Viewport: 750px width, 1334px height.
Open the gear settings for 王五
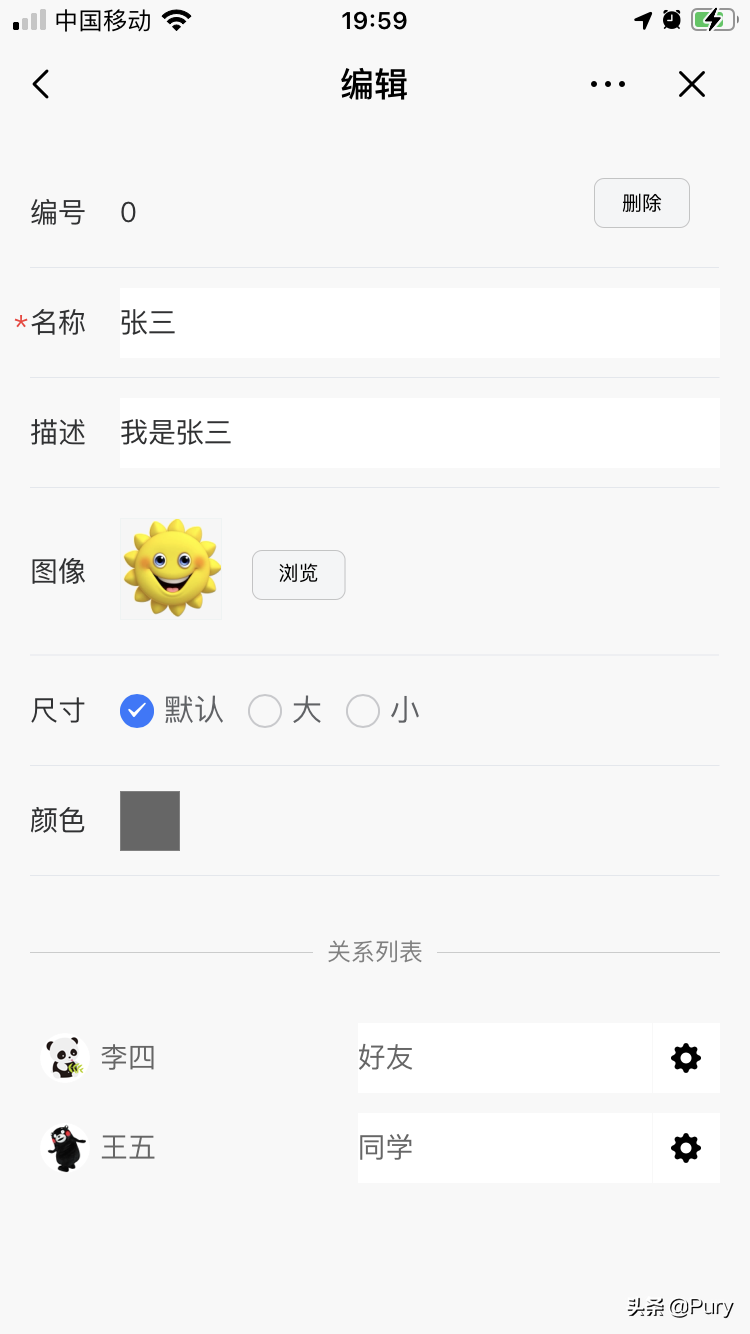(686, 1147)
